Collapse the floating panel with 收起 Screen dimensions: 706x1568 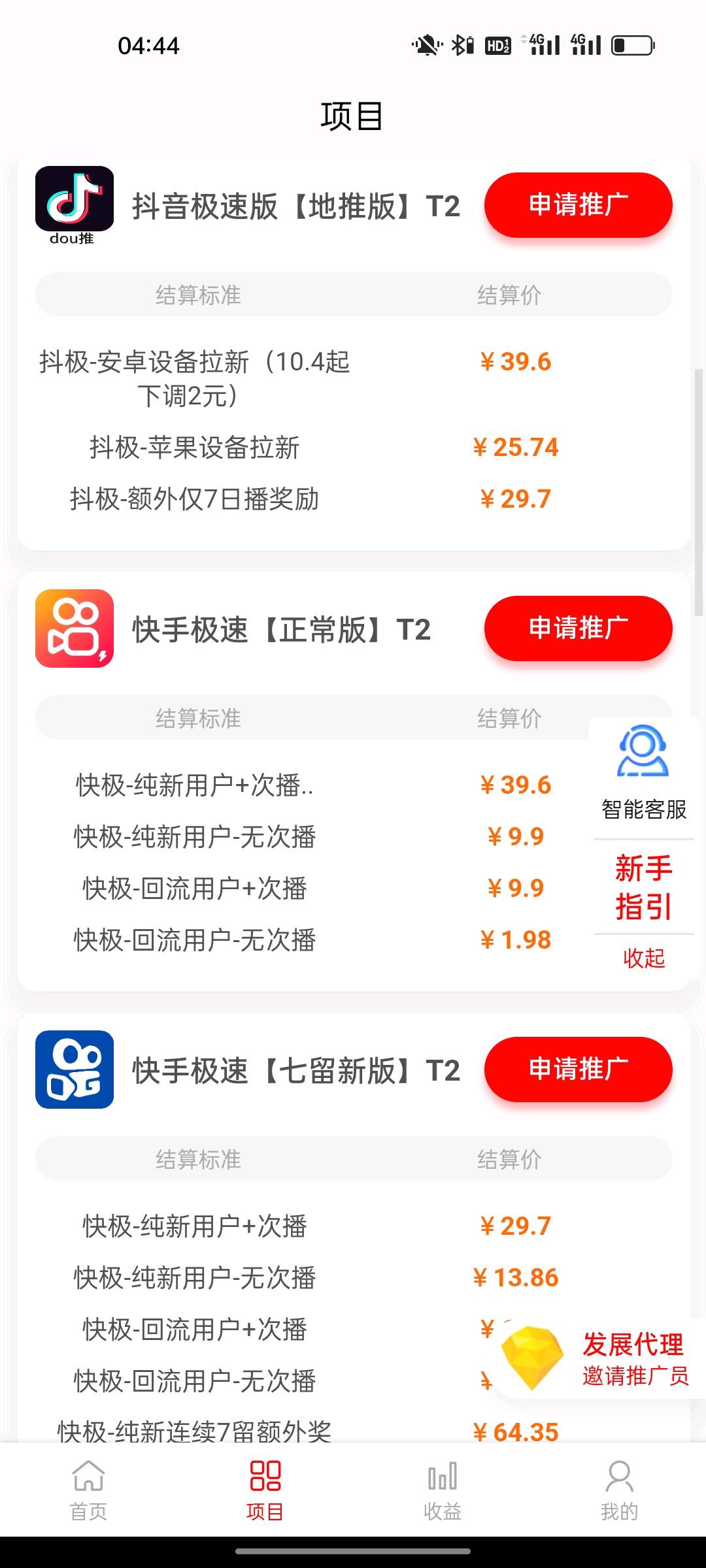point(643,958)
